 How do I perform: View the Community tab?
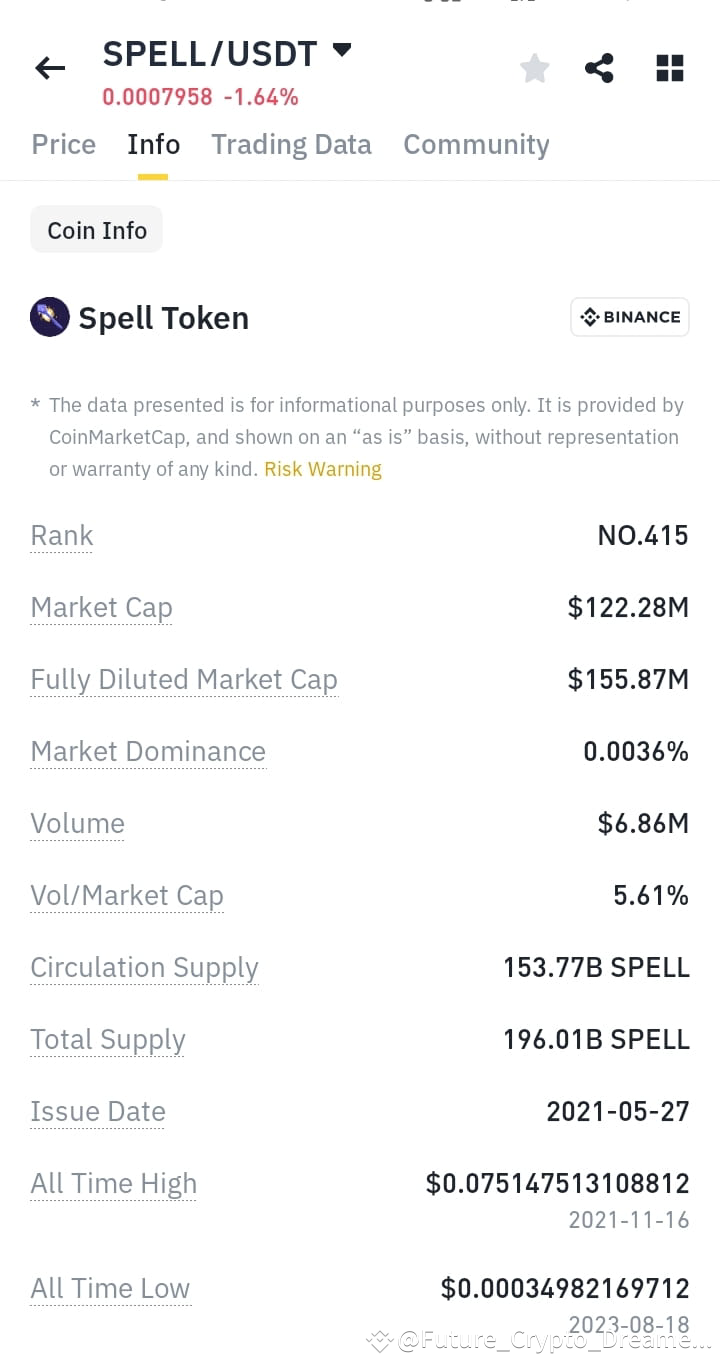point(476,144)
